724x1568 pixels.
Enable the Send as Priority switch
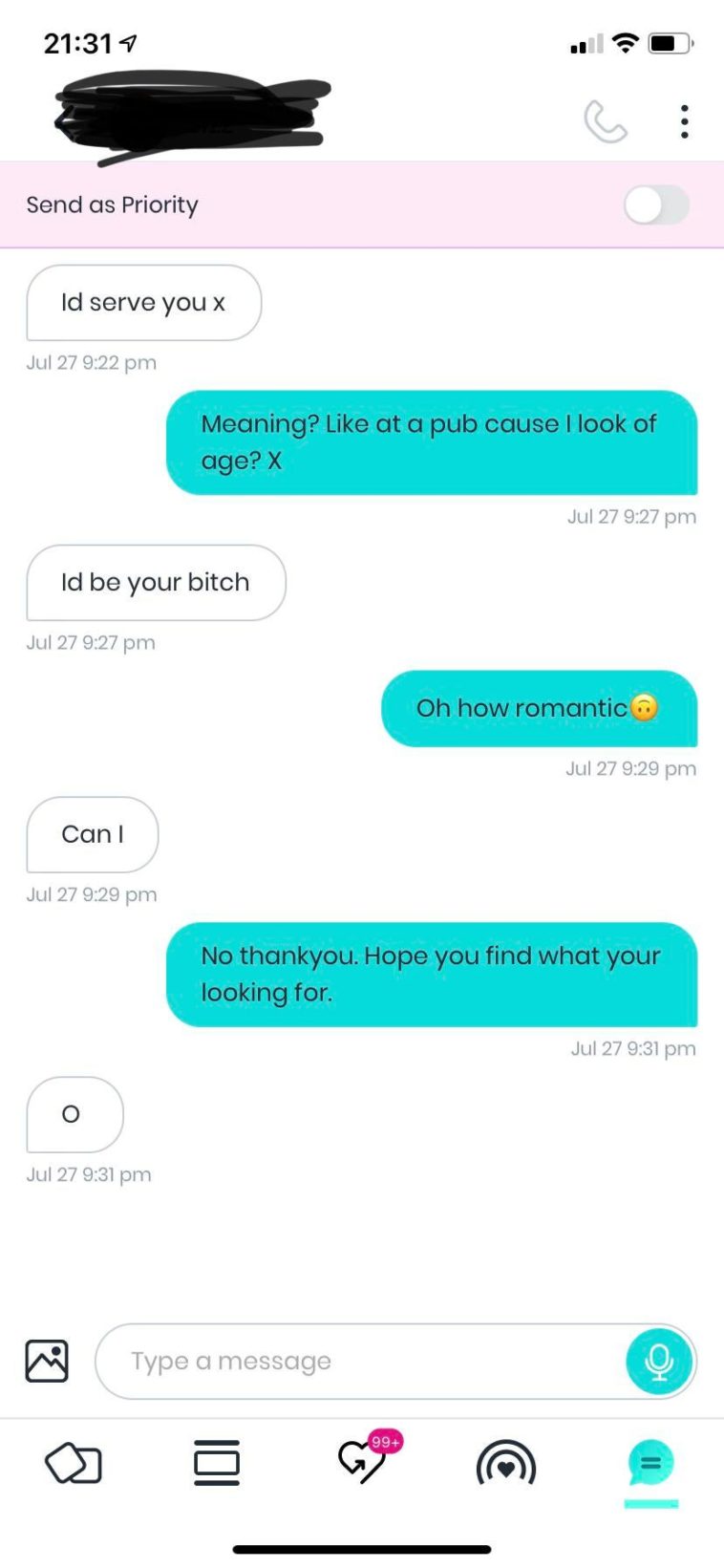[x=656, y=204]
